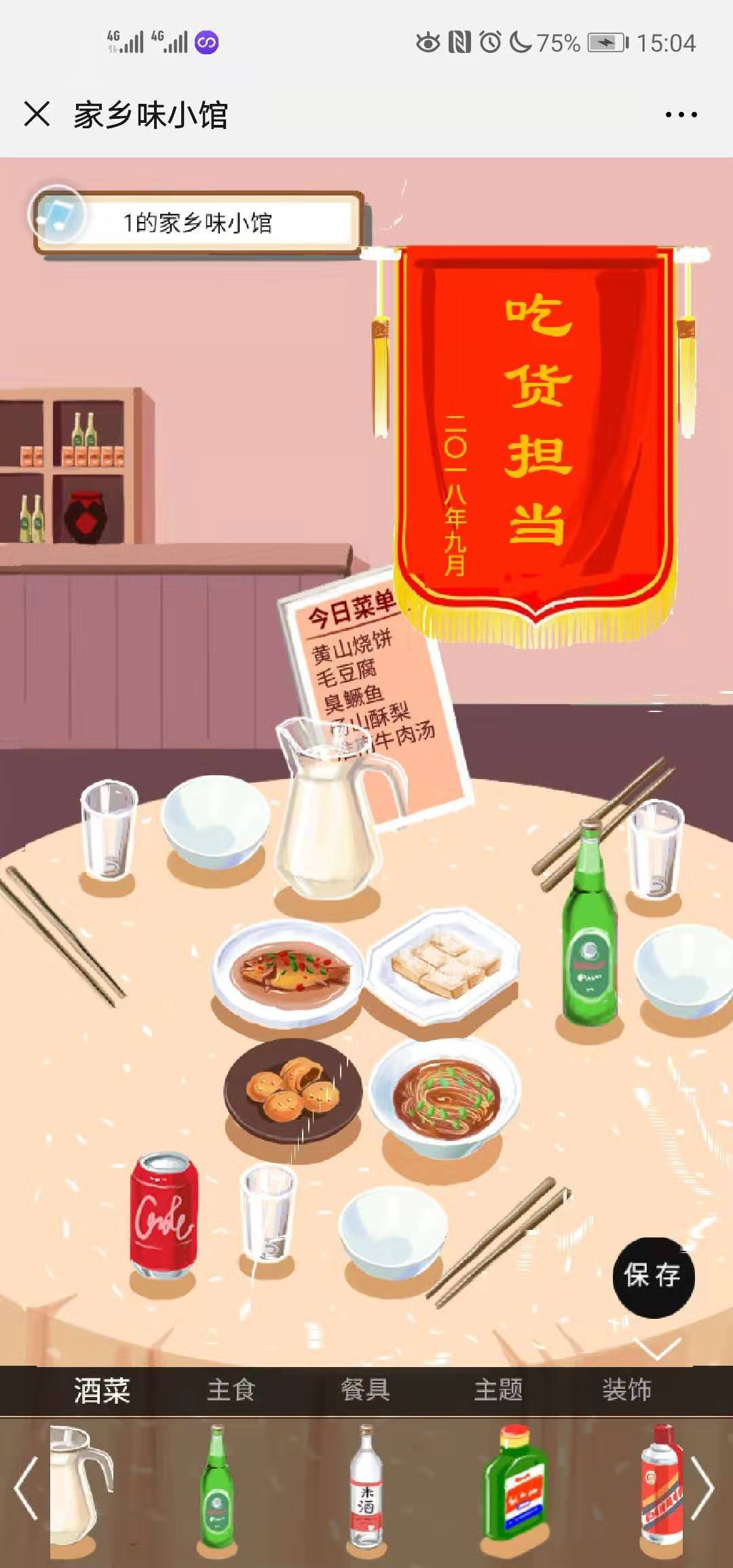Switch to the 酒菜 tab

click(x=102, y=1389)
